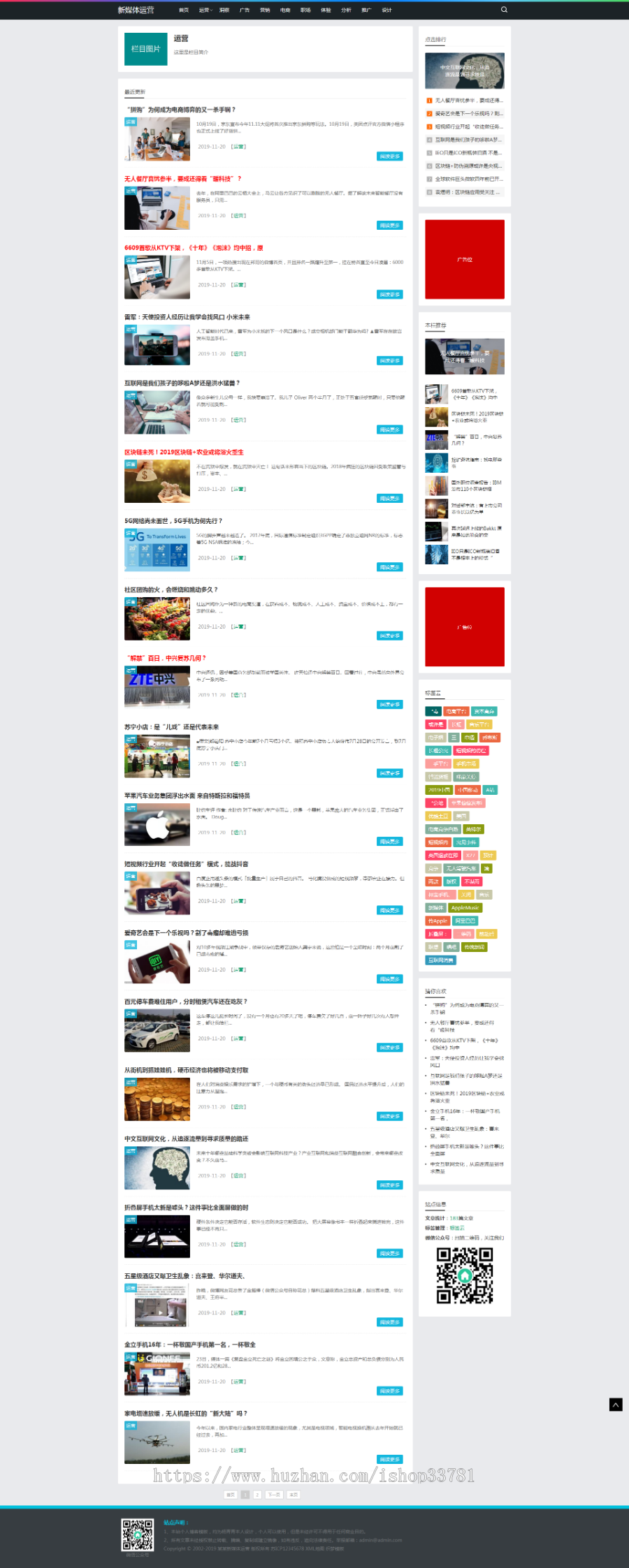The width and height of the screenshot is (629, 1568).
Task: Open the 苏宁小店 article title
Action: (172, 727)
